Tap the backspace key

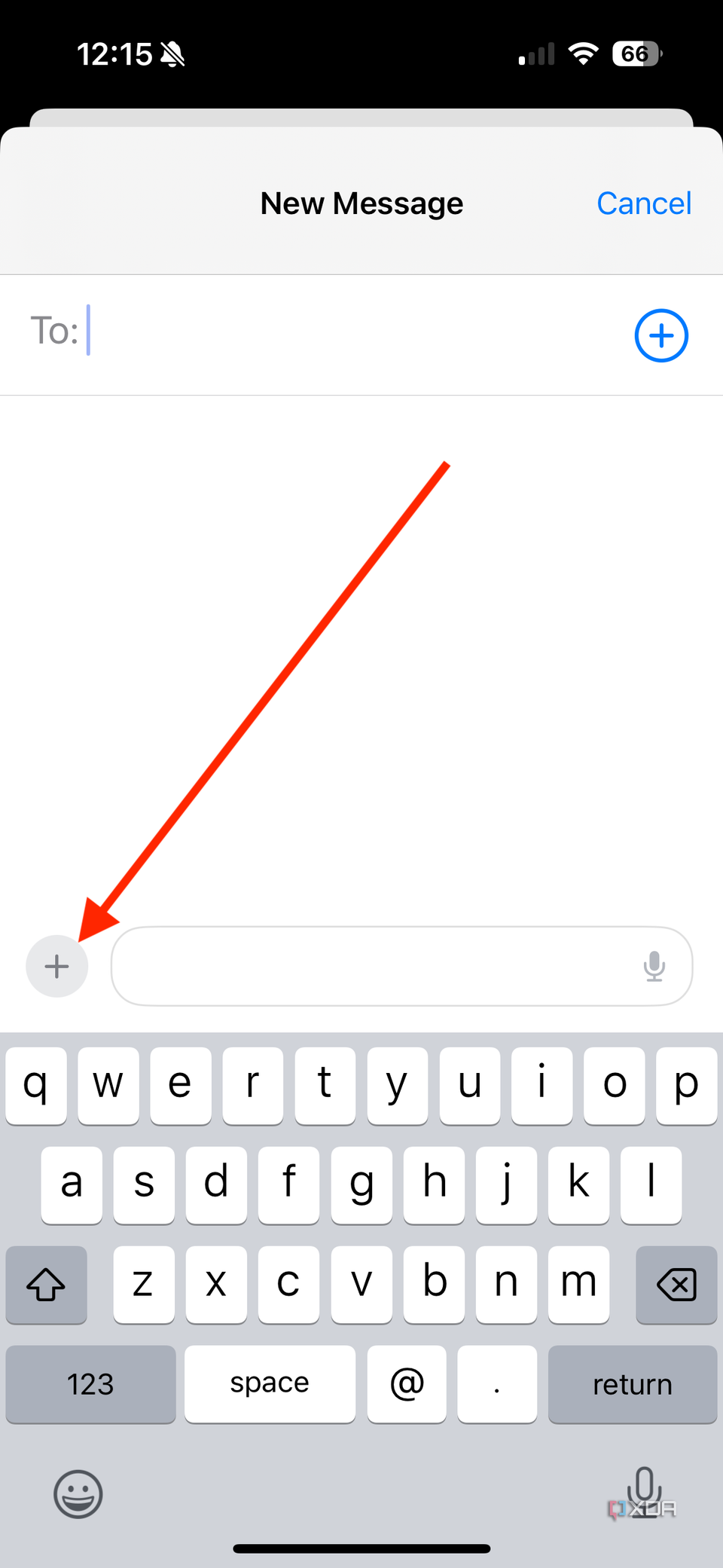coord(676,1284)
